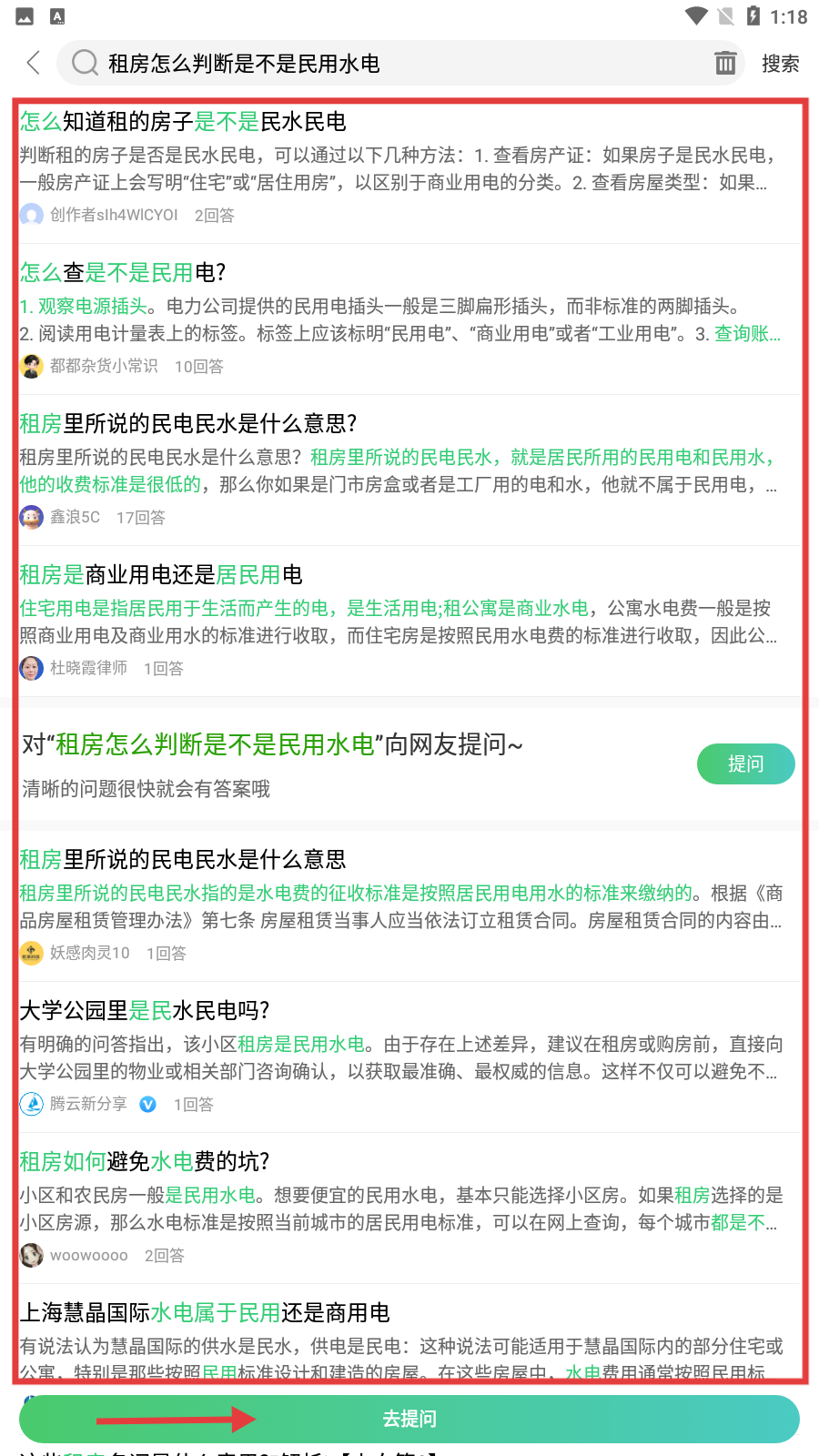Open result 怎么查是不是民用电?
The height and width of the screenshot is (1456, 819).
(x=123, y=272)
